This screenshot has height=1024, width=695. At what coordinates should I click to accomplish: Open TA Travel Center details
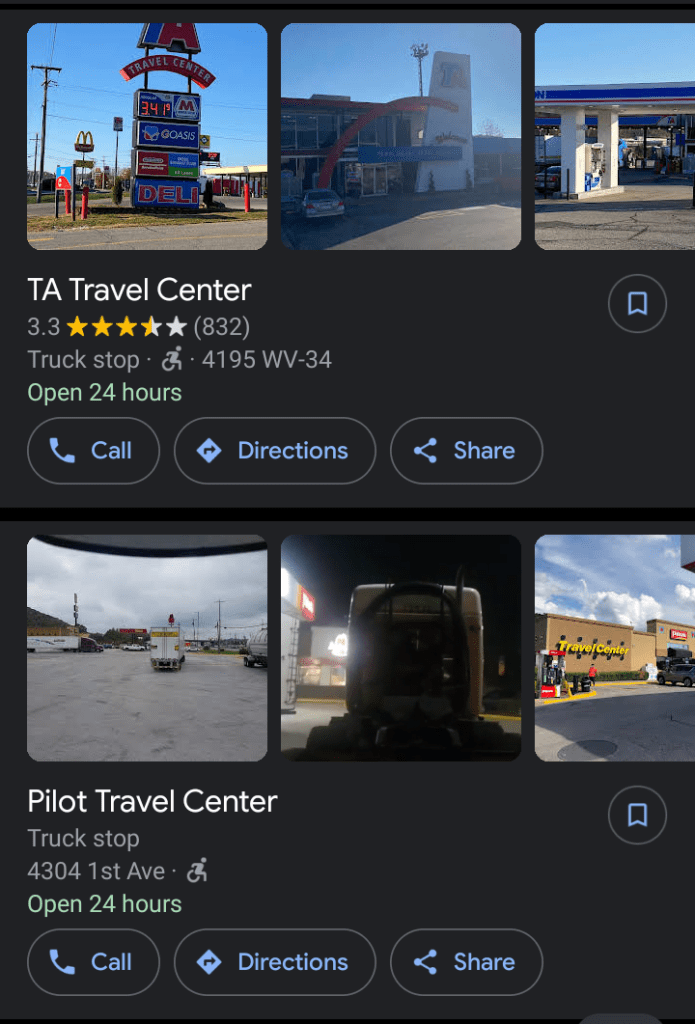(139, 291)
